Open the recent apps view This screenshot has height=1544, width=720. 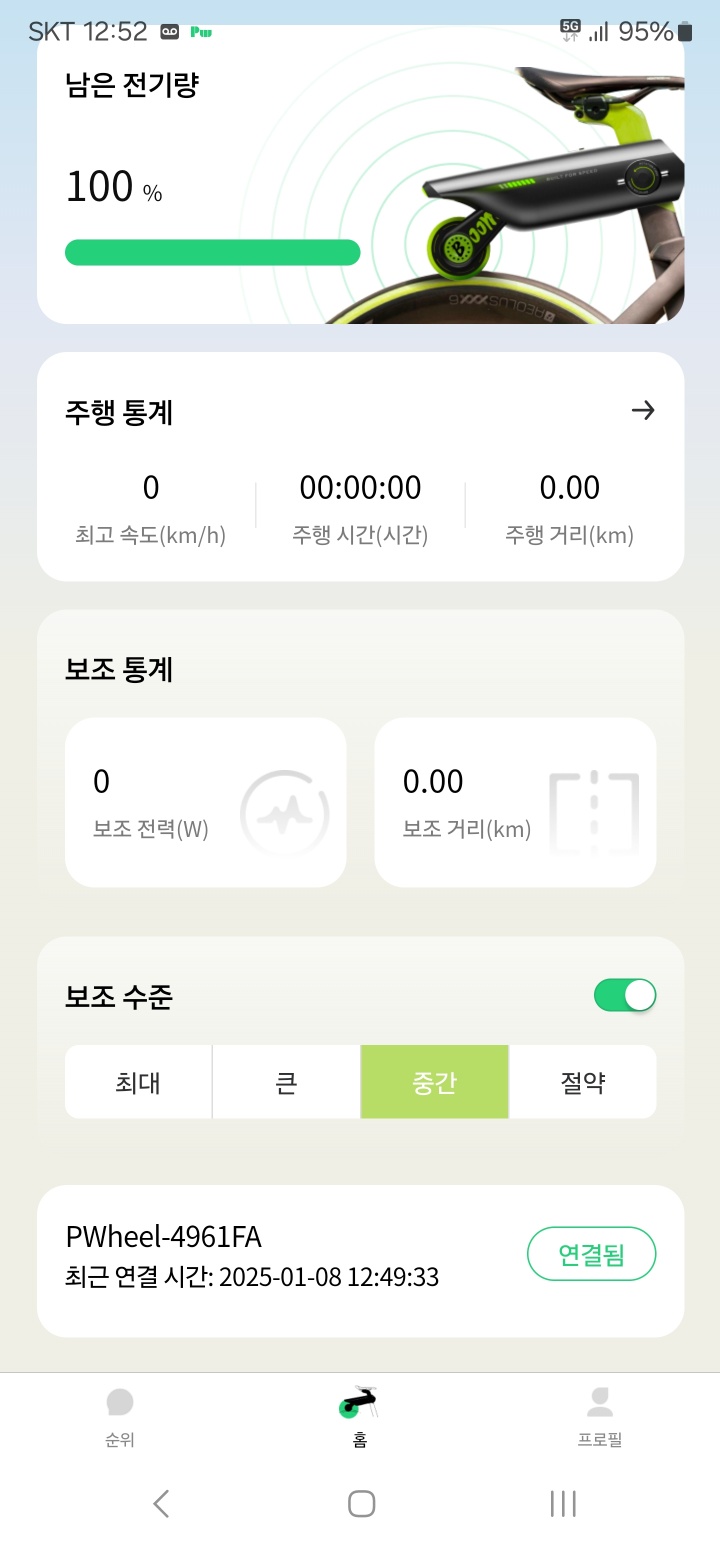coord(563,1503)
